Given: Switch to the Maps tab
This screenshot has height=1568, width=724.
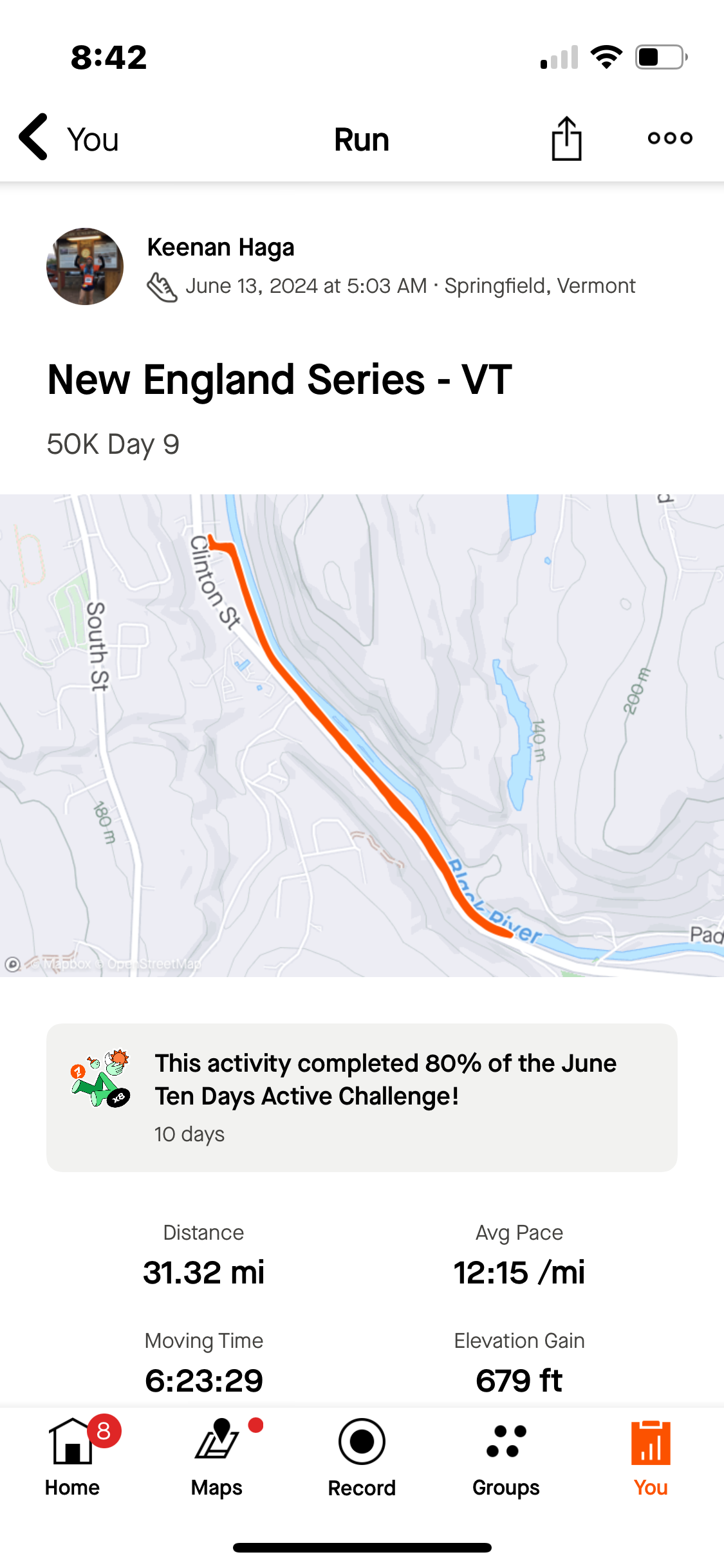Looking at the screenshot, I should pos(217,1459).
